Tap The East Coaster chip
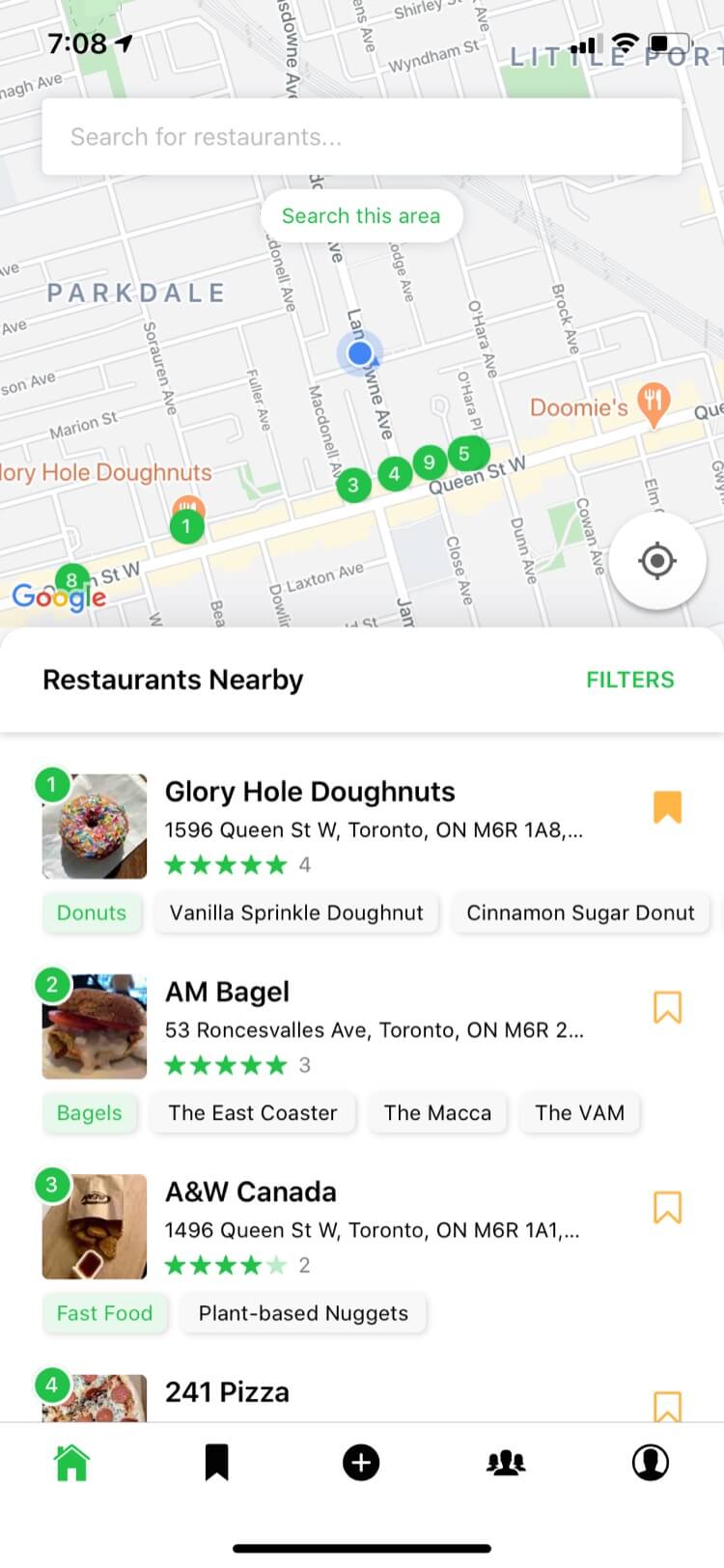Image resolution: width=724 pixels, height=1568 pixels. pyautogui.click(x=253, y=1113)
